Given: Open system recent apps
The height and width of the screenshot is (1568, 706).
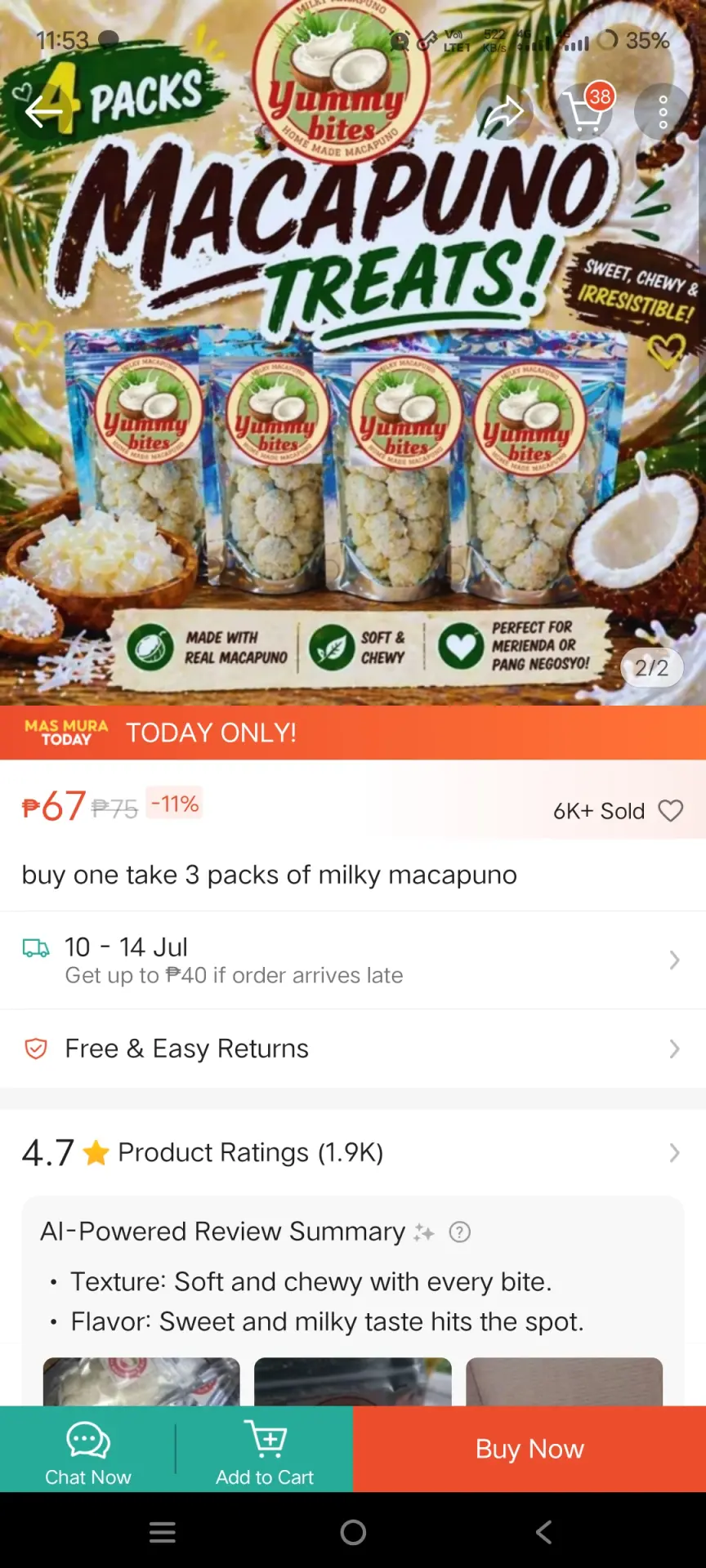Looking at the screenshot, I should [163, 1532].
